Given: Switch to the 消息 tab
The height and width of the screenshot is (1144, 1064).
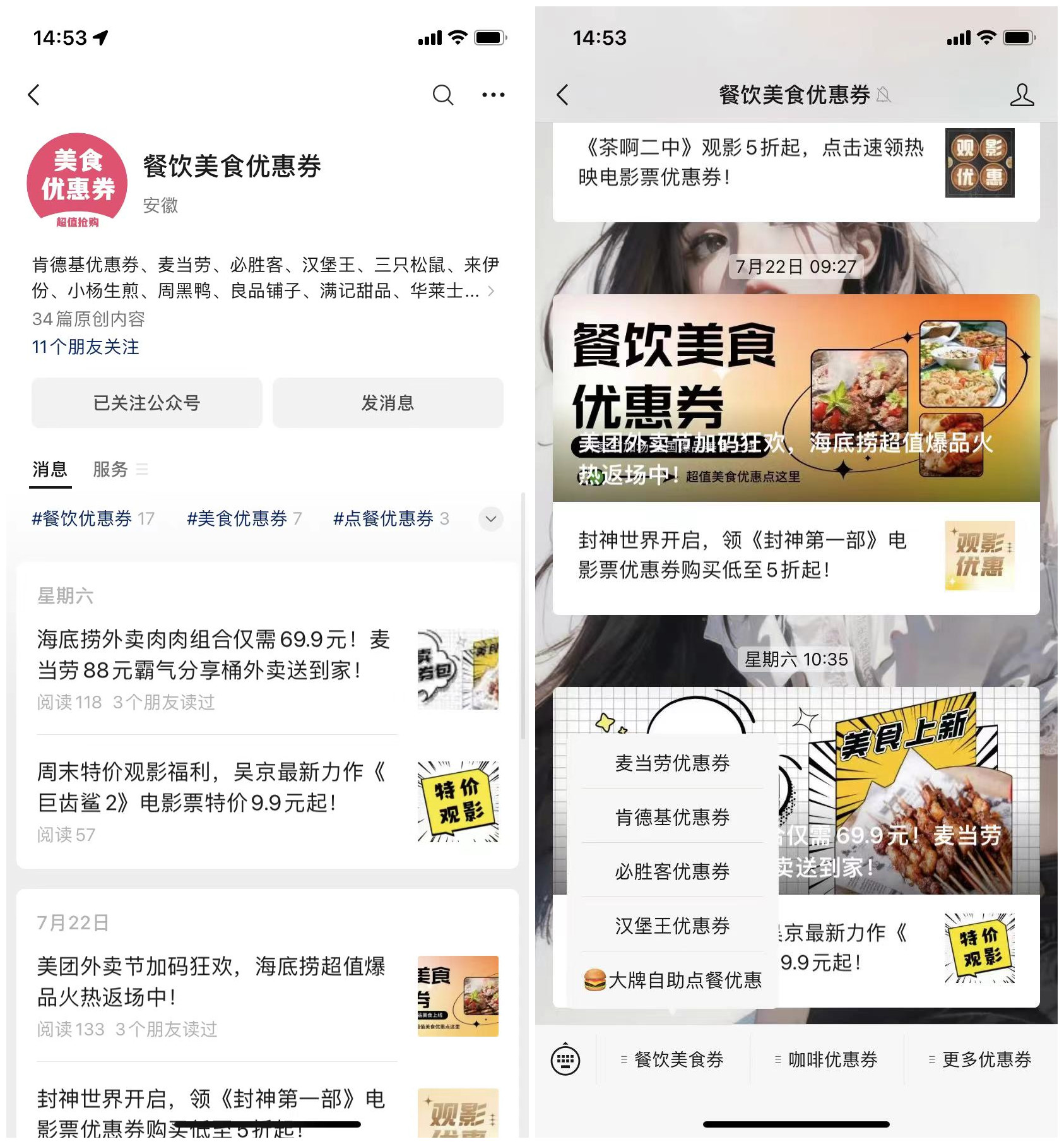Looking at the screenshot, I should [x=50, y=469].
